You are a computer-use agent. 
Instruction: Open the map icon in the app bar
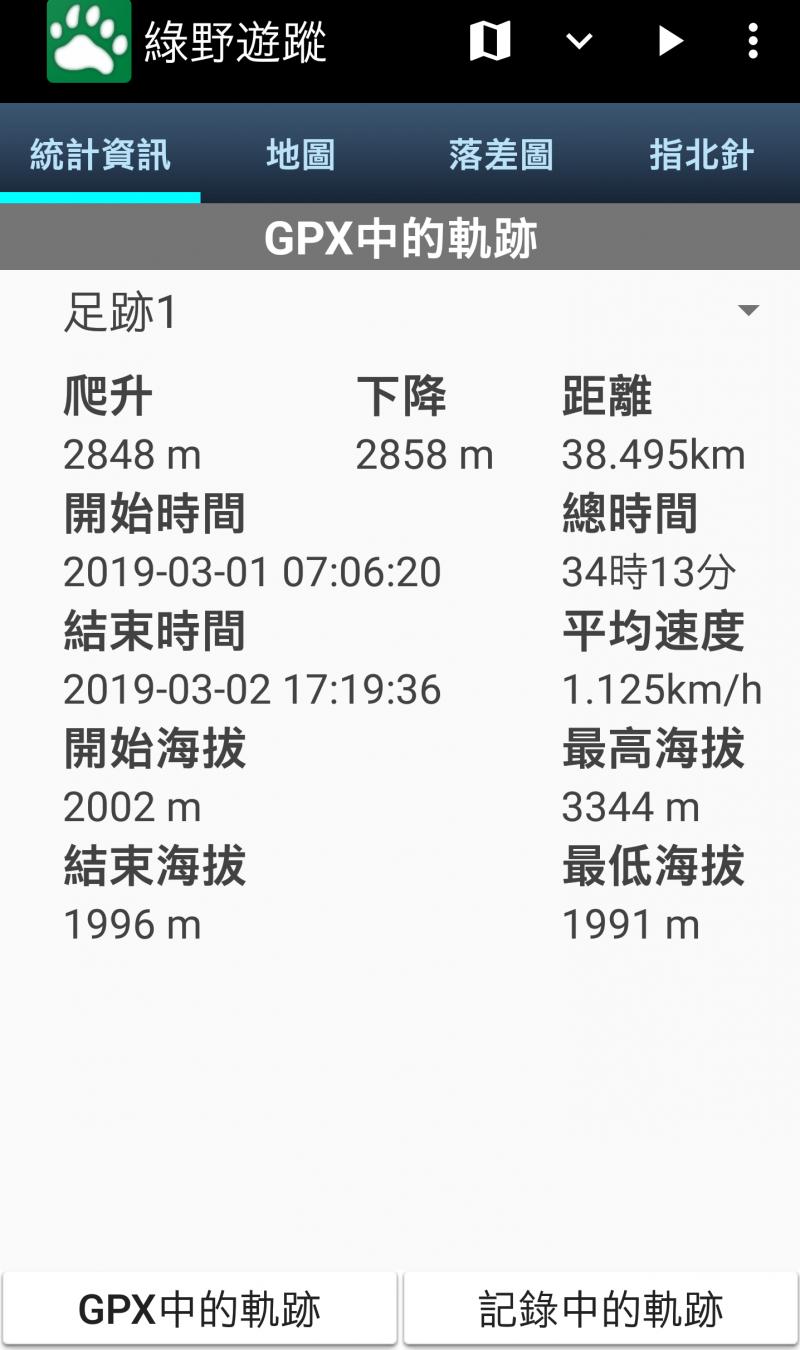click(490, 42)
